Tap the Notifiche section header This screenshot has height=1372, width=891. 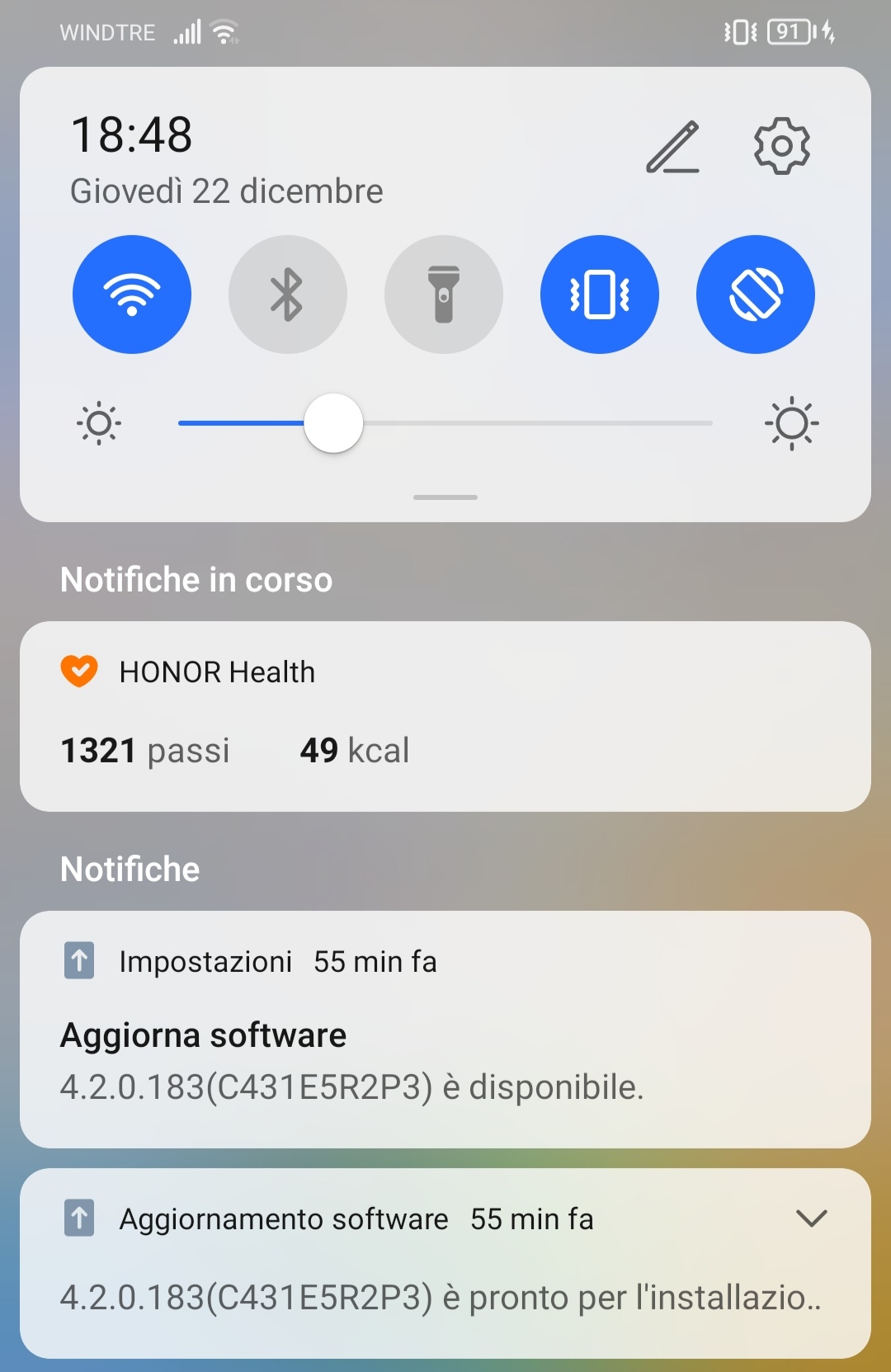click(129, 869)
